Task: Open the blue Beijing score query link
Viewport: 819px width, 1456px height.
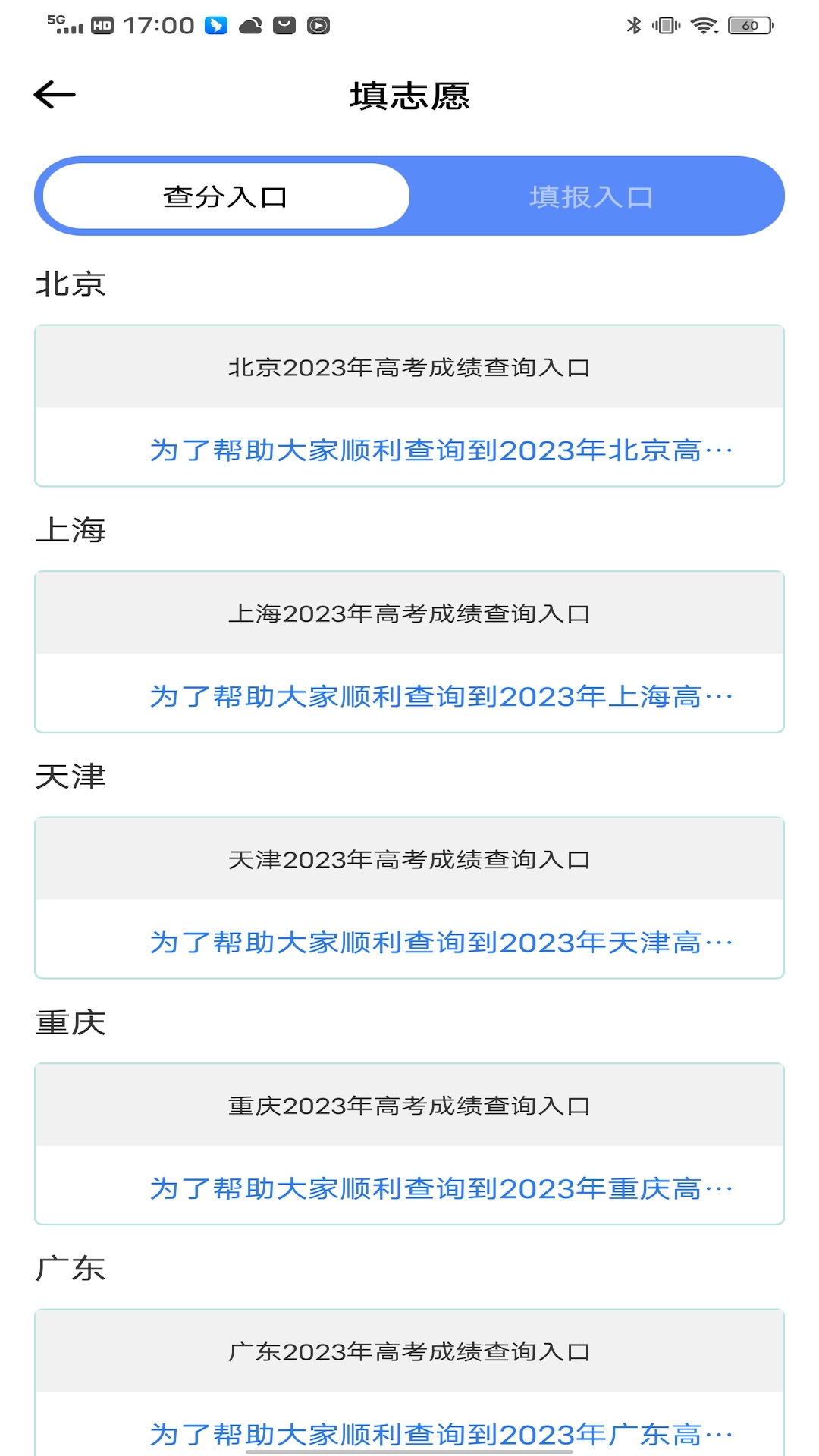Action: click(x=440, y=450)
